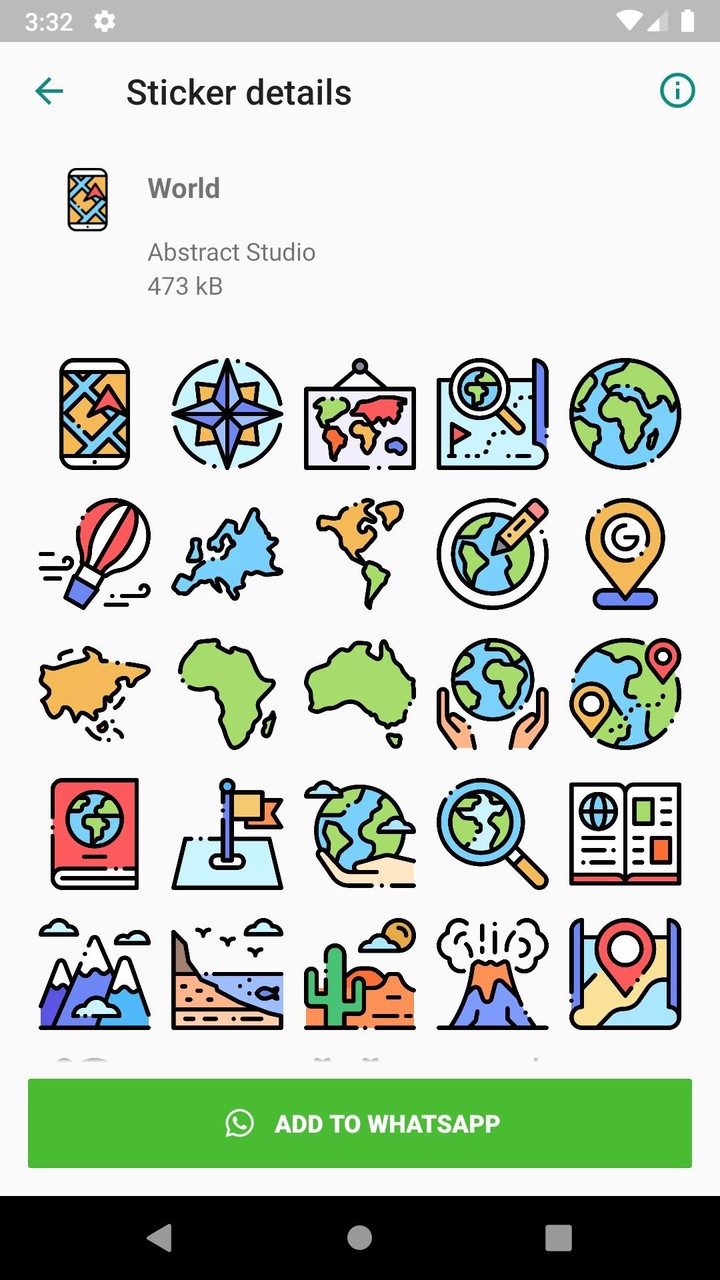Tap the cactus desert sticker

[x=359, y=974]
